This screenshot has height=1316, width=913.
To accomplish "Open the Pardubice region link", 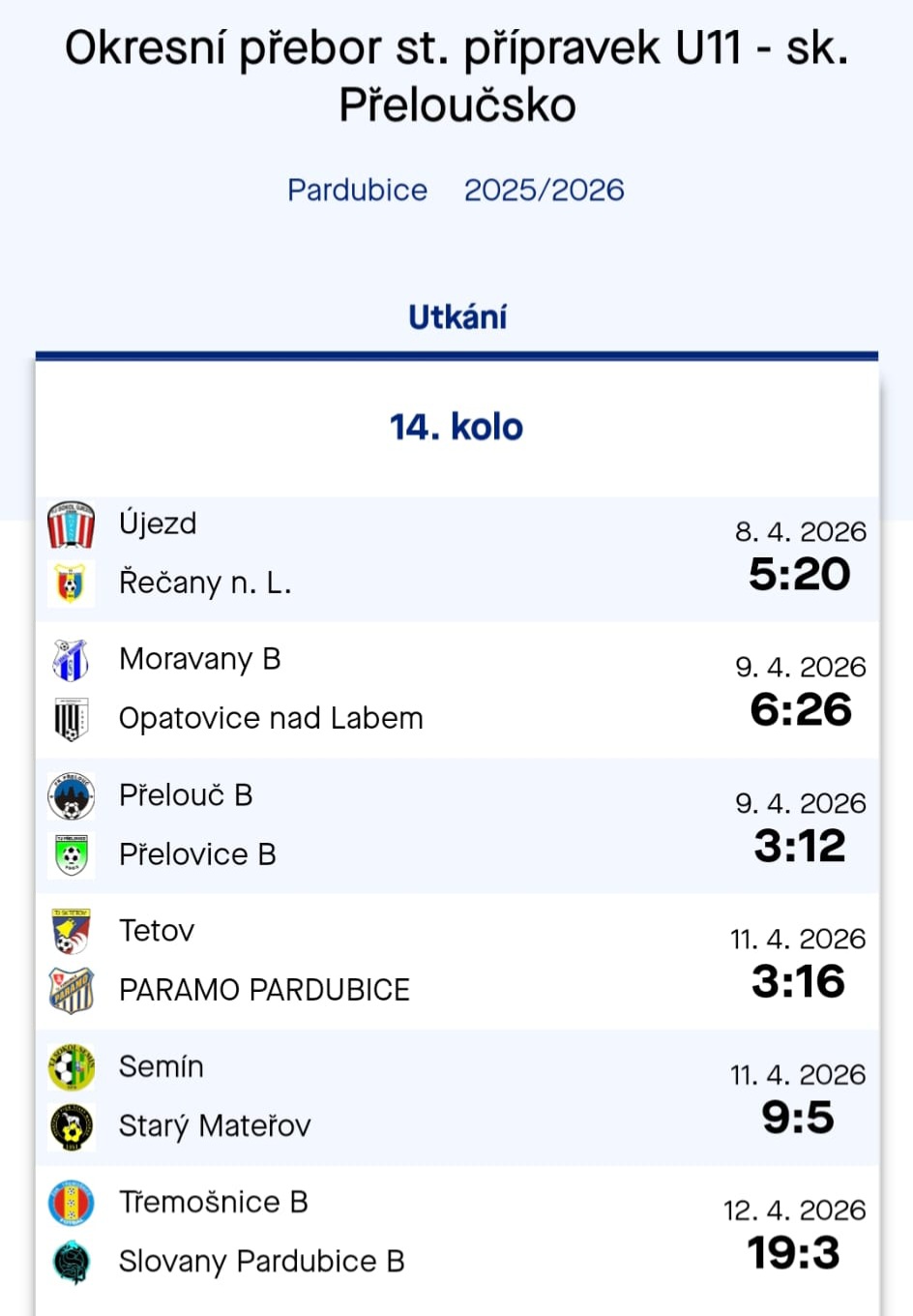I will [357, 190].
